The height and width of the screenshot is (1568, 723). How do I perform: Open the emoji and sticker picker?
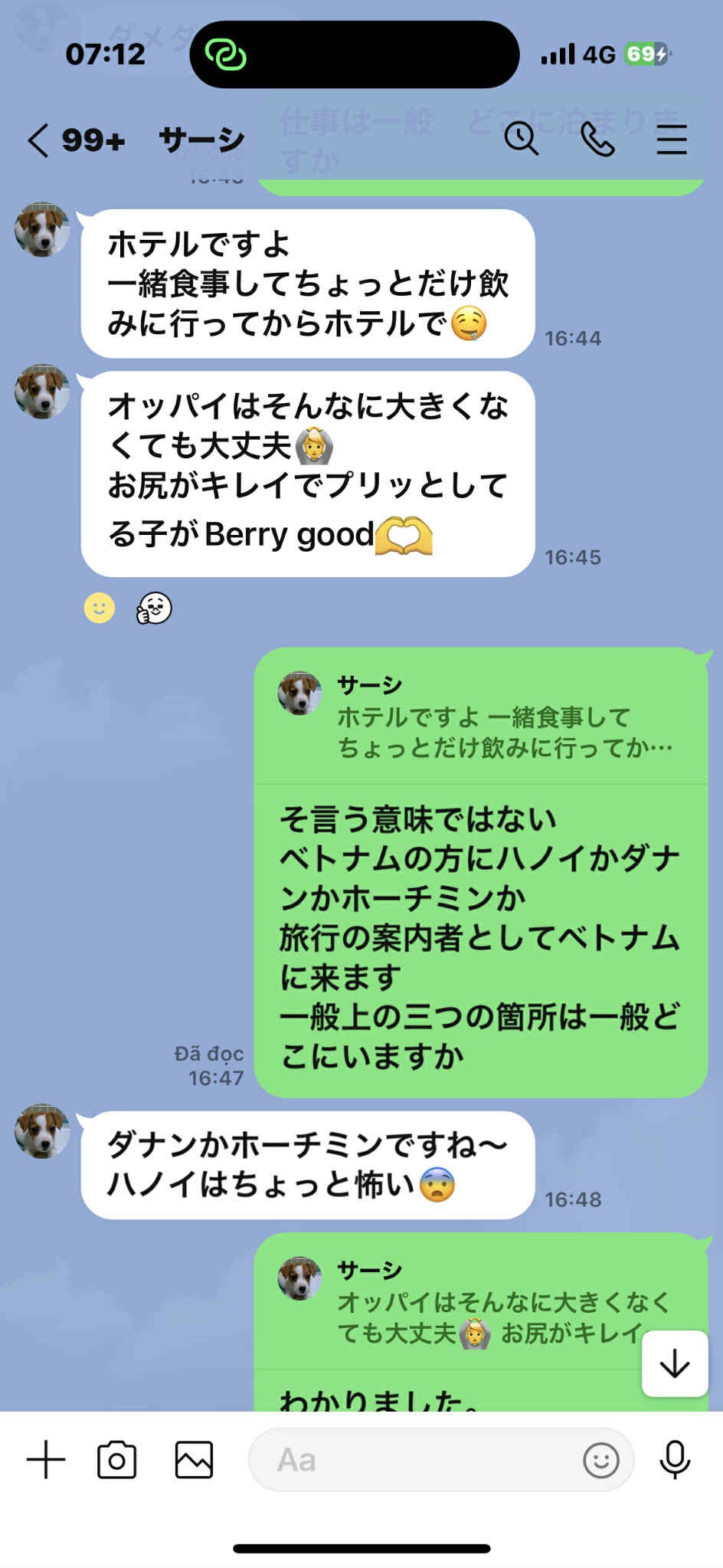coord(600,1460)
